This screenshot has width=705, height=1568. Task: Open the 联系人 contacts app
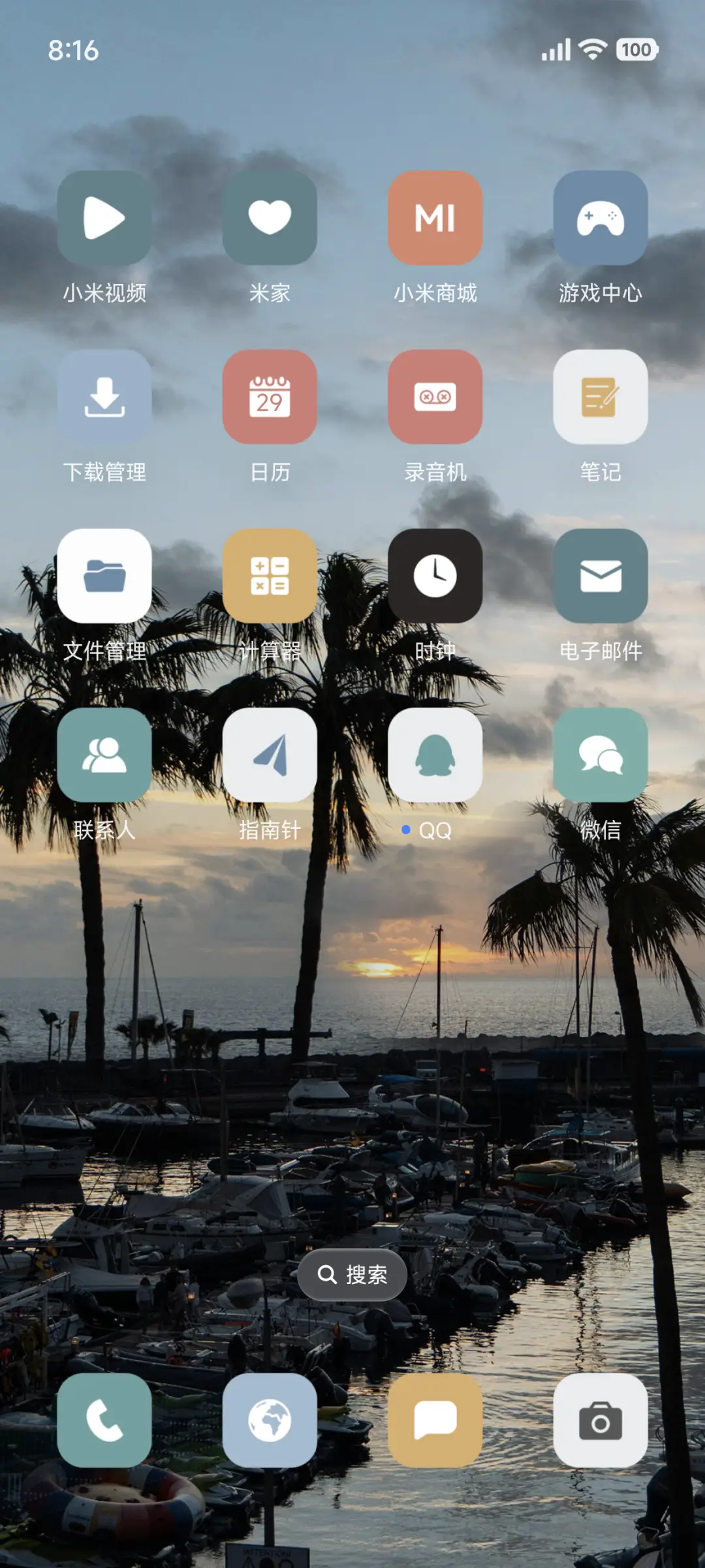[104, 755]
